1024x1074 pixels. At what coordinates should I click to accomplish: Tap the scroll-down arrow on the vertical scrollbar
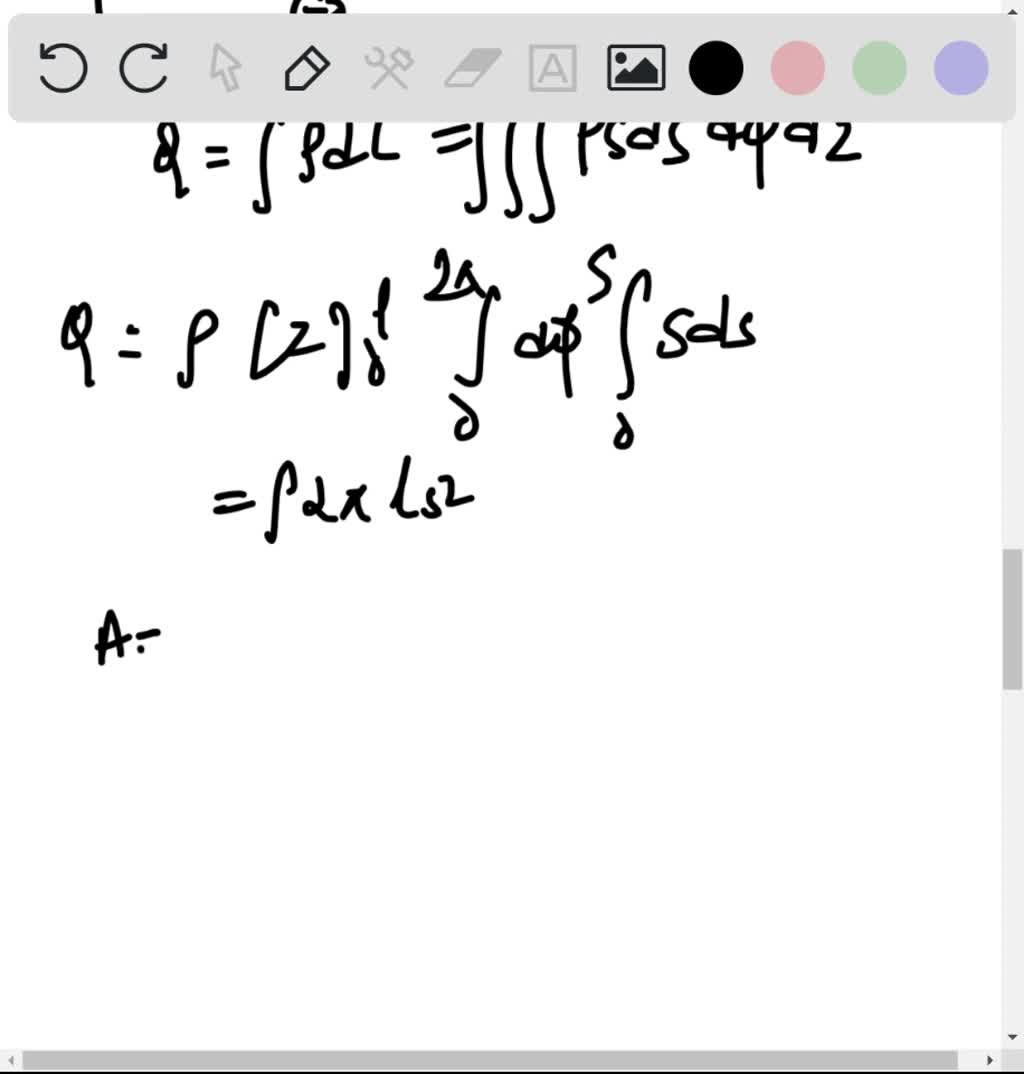tap(1013, 1036)
